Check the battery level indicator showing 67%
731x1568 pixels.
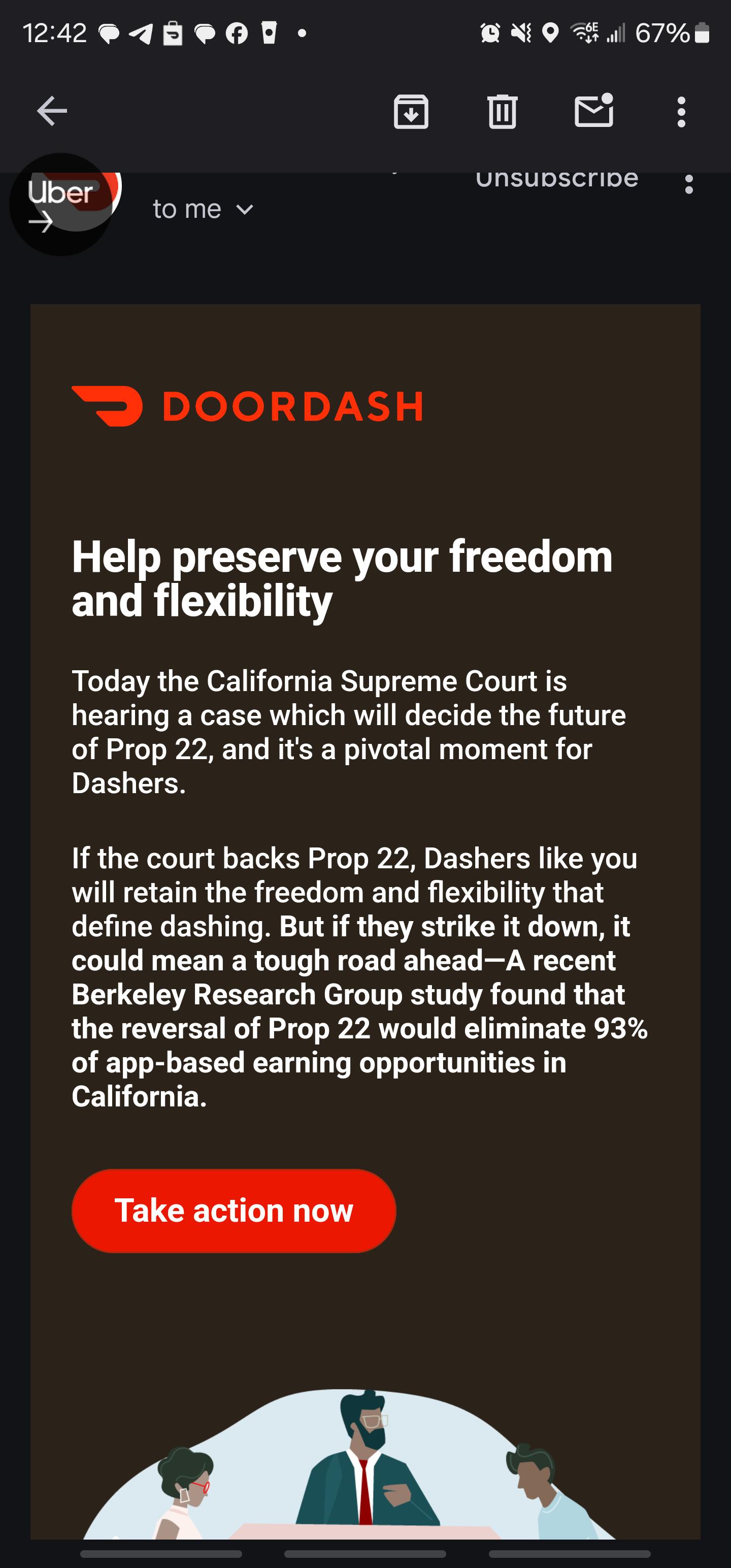(667, 34)
